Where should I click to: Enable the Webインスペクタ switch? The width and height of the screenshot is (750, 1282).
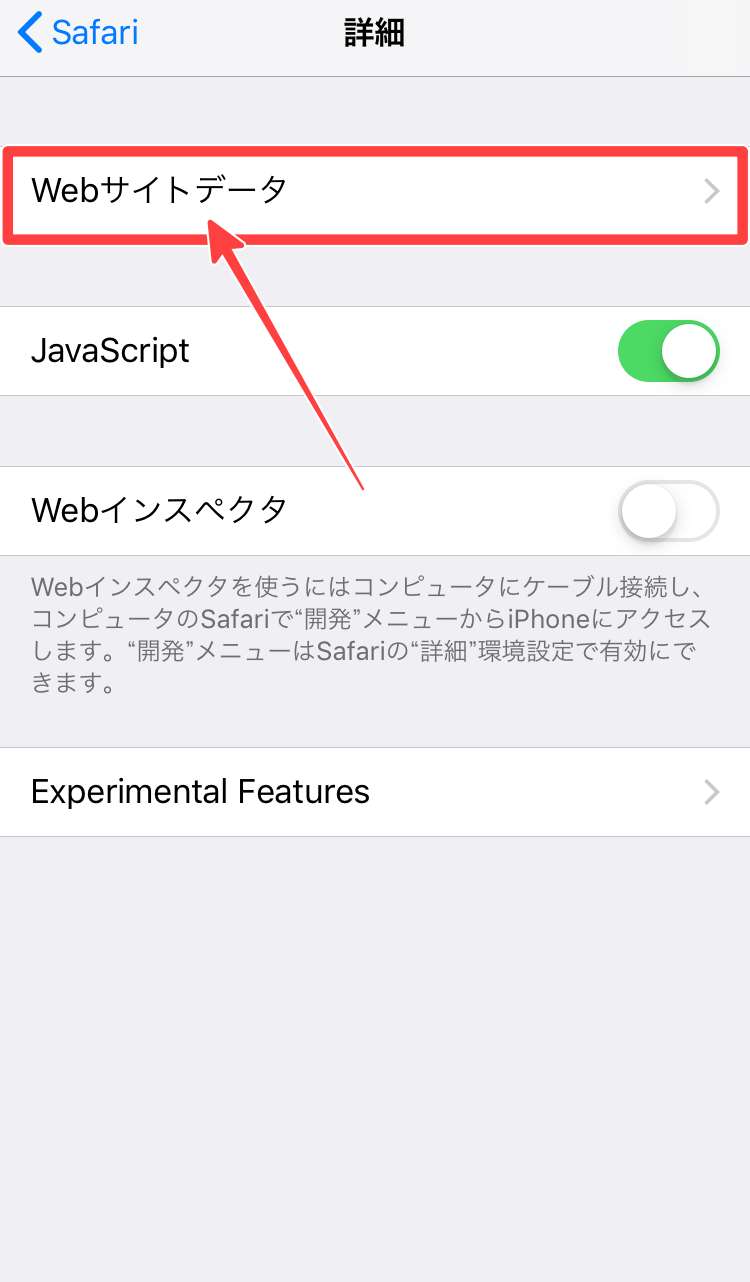point(668,511)
